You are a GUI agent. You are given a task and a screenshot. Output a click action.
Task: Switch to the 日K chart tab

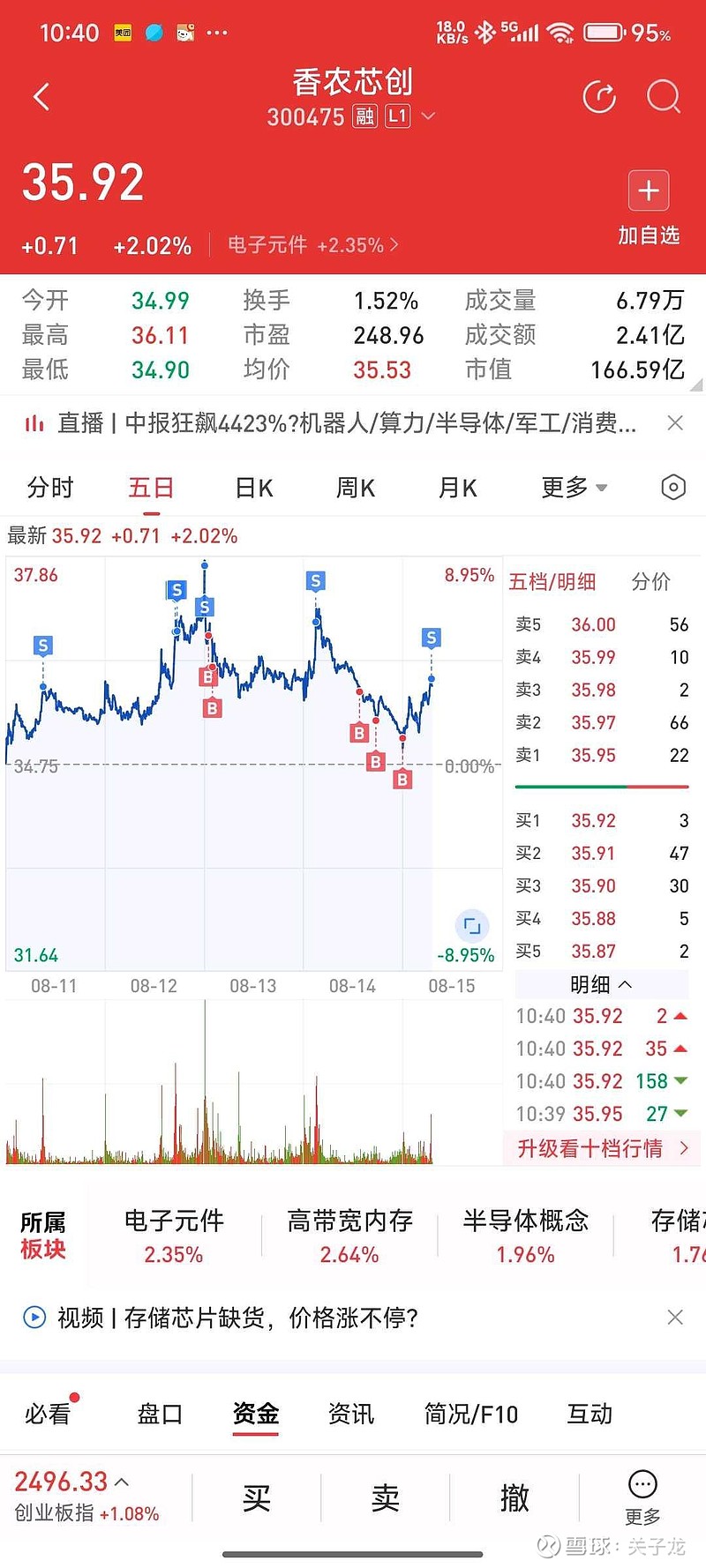[x=254, y=488]
